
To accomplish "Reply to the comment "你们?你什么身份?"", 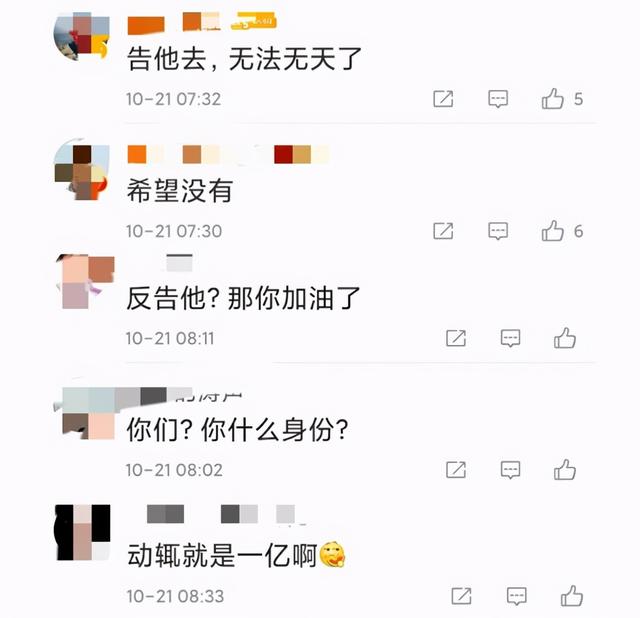I will 511,469.
